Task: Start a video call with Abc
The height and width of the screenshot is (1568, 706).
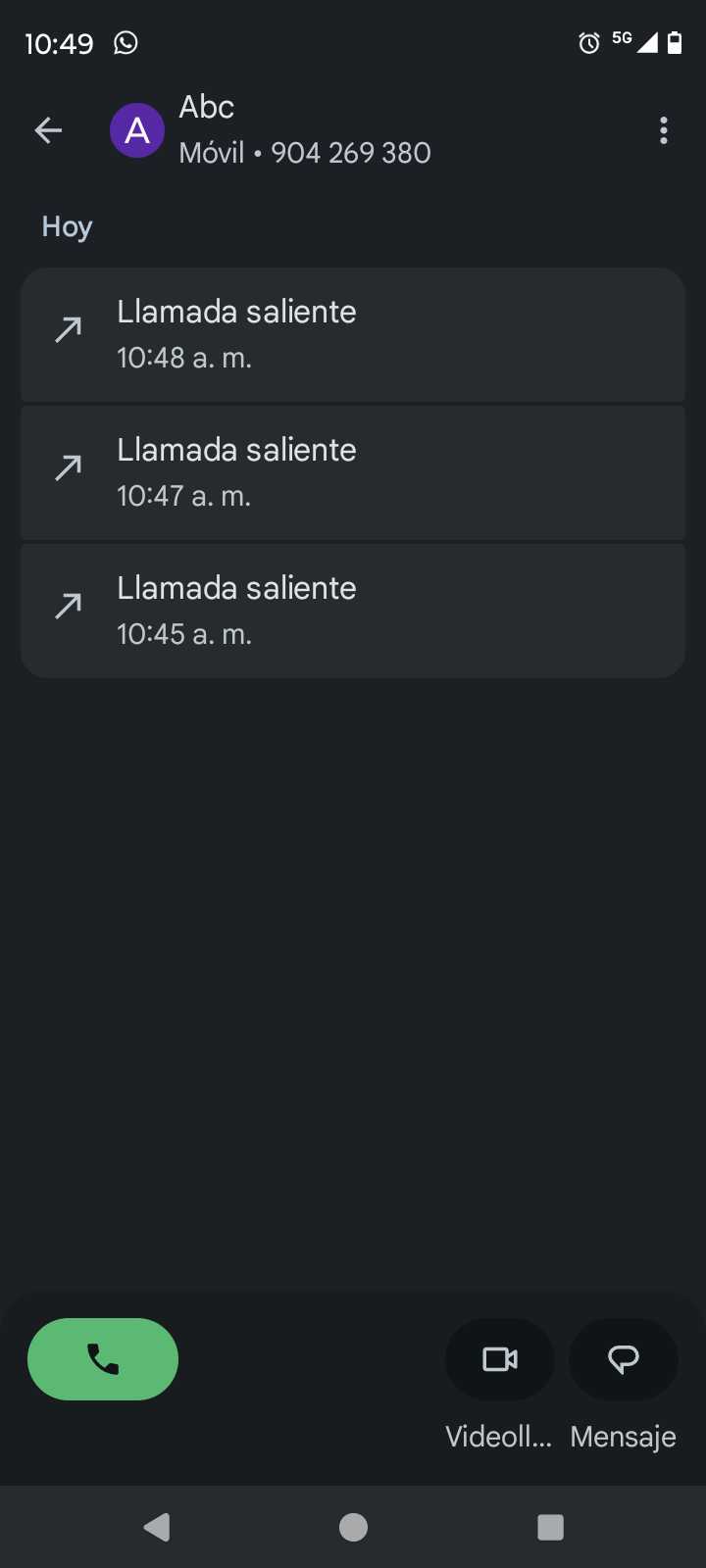Action: (500, 1359)
